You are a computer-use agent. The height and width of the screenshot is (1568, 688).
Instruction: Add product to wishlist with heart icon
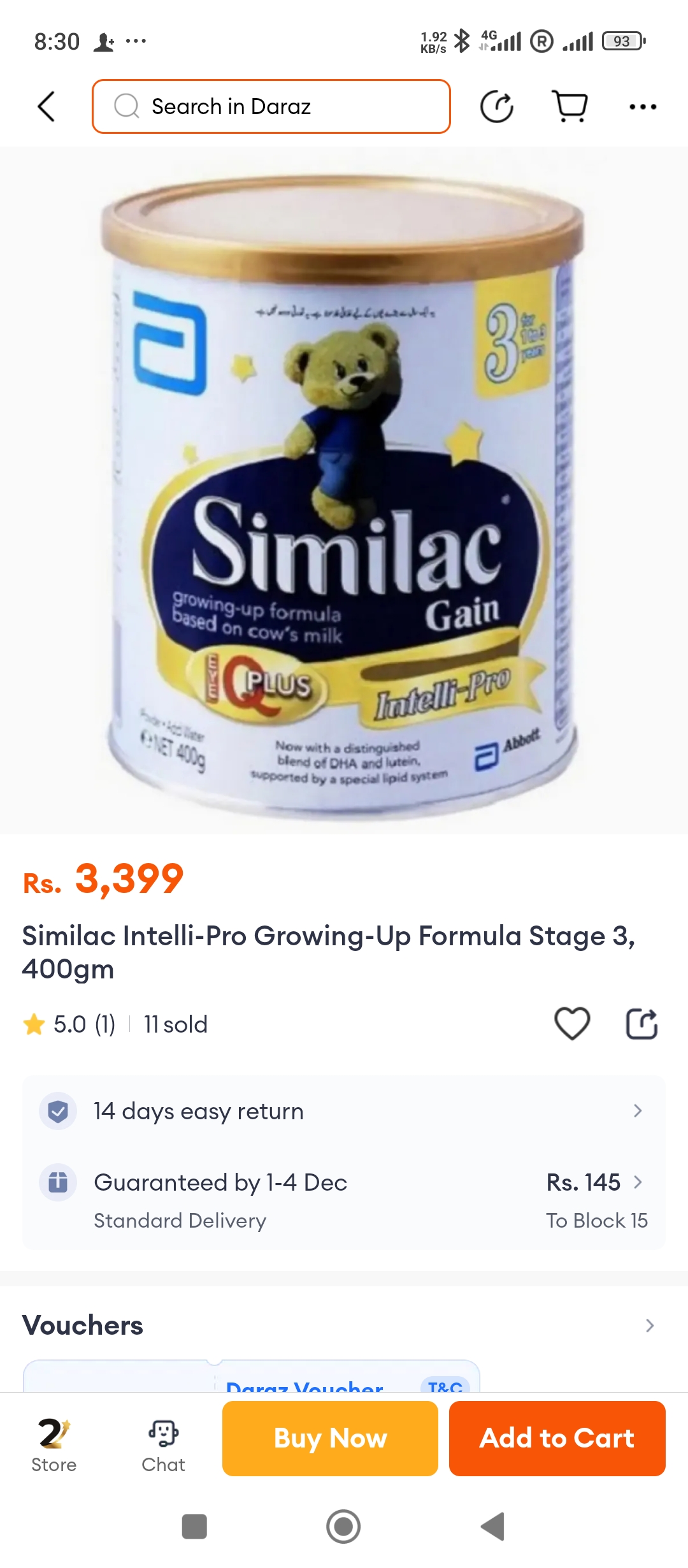click(x=572, y=1024)
